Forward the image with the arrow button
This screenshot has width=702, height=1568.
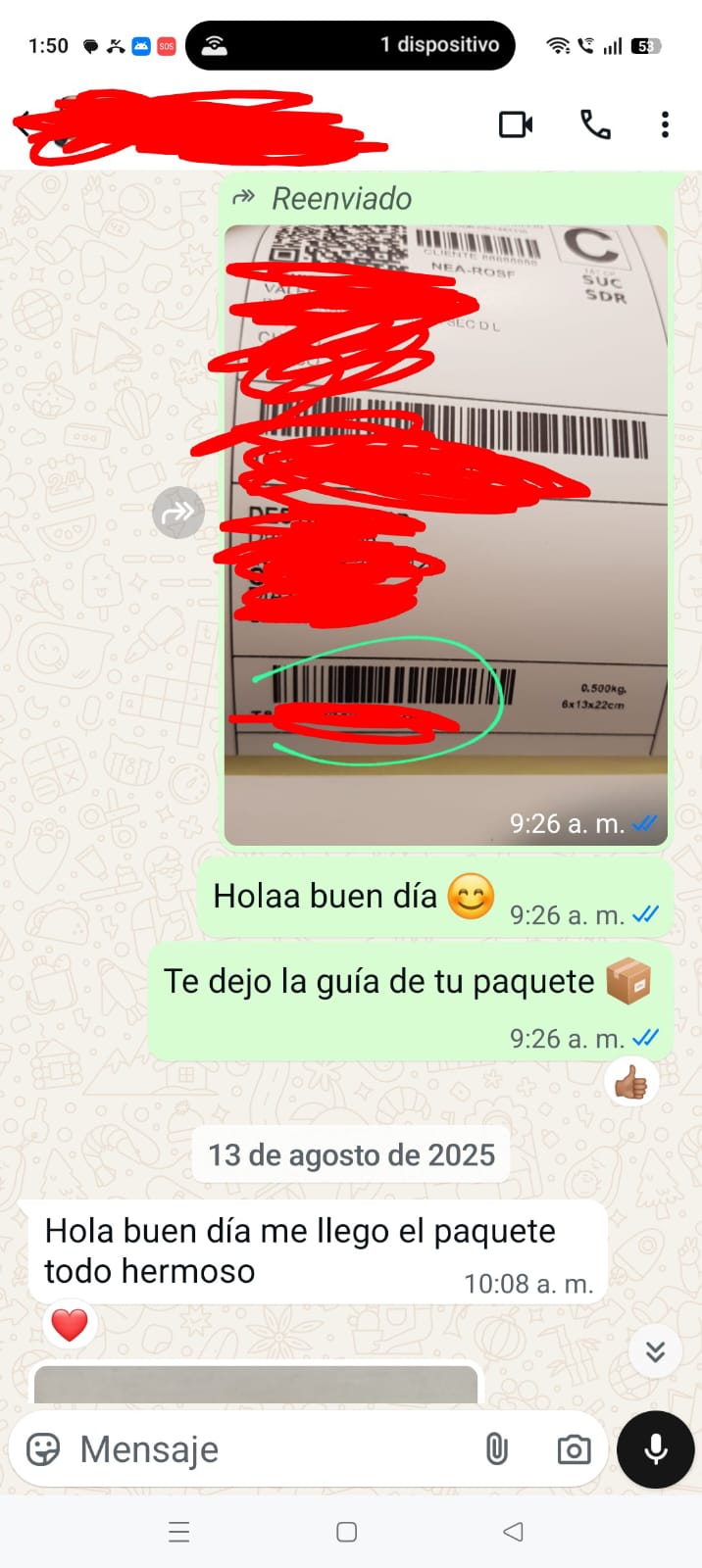coord(178,513)
